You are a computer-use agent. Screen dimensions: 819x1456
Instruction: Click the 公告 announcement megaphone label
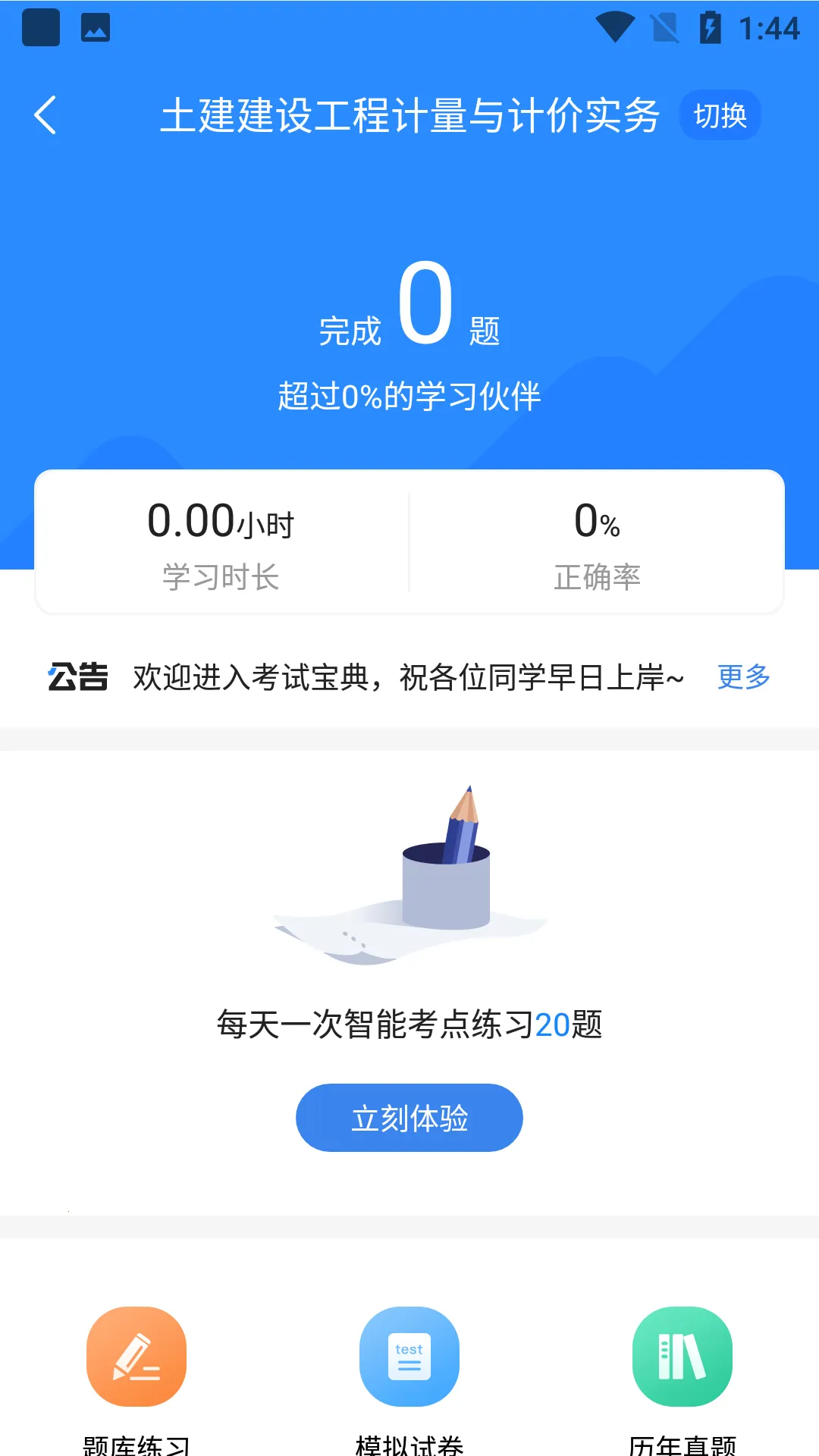[x=78, y=677]
